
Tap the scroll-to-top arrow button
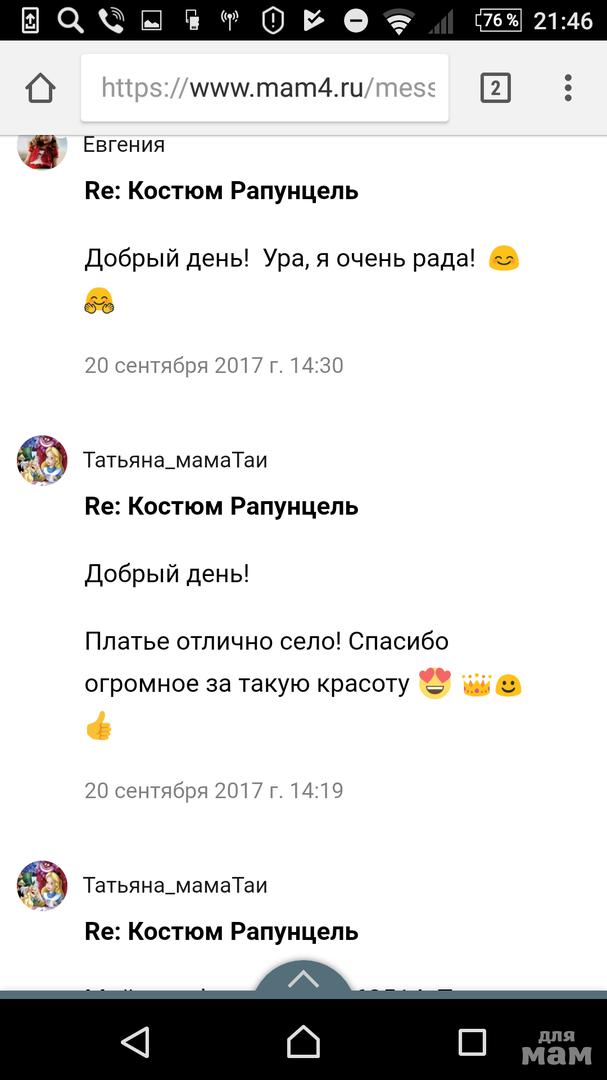(304, 976)
